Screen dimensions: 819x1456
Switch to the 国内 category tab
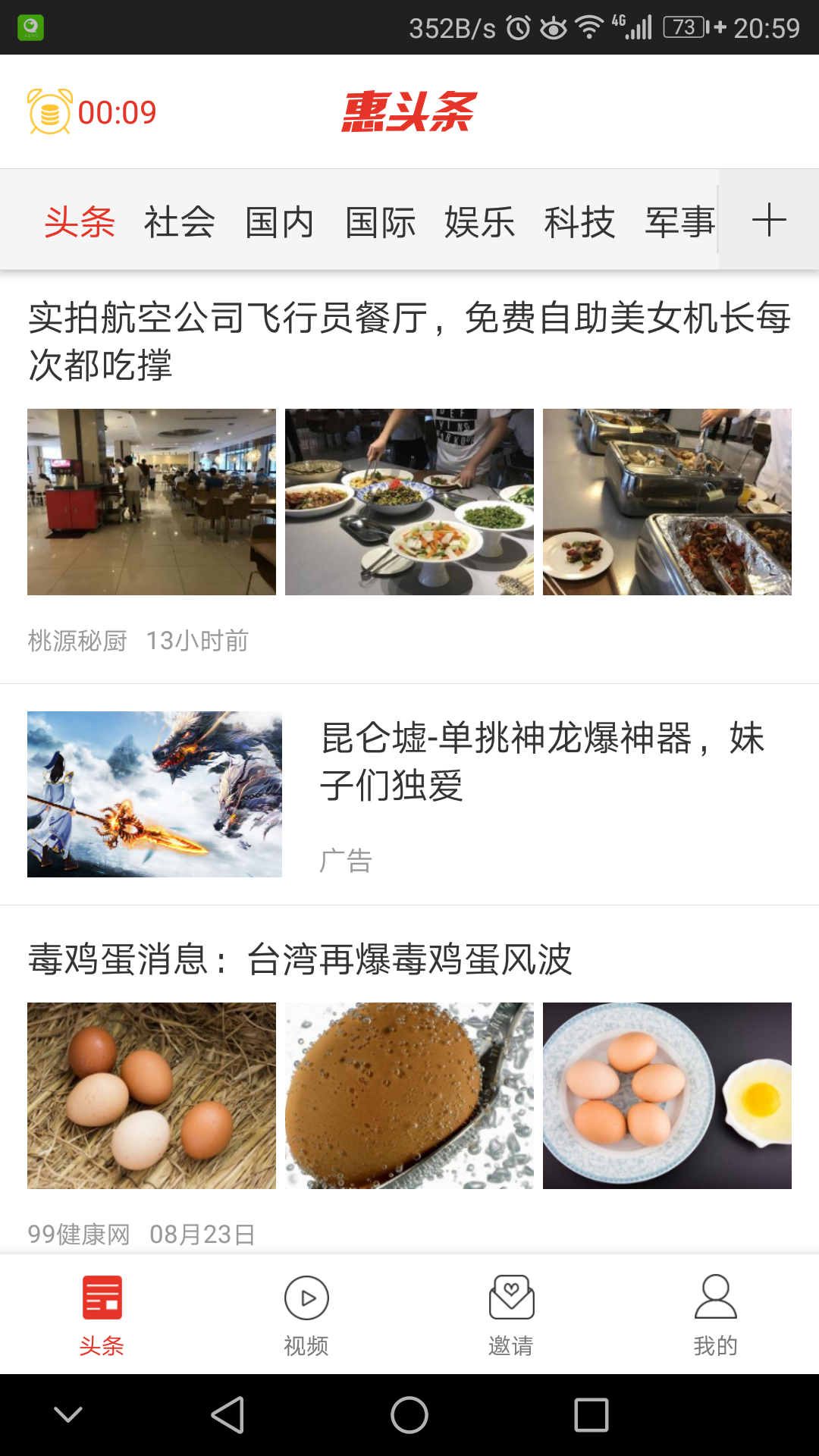point(280,222)
